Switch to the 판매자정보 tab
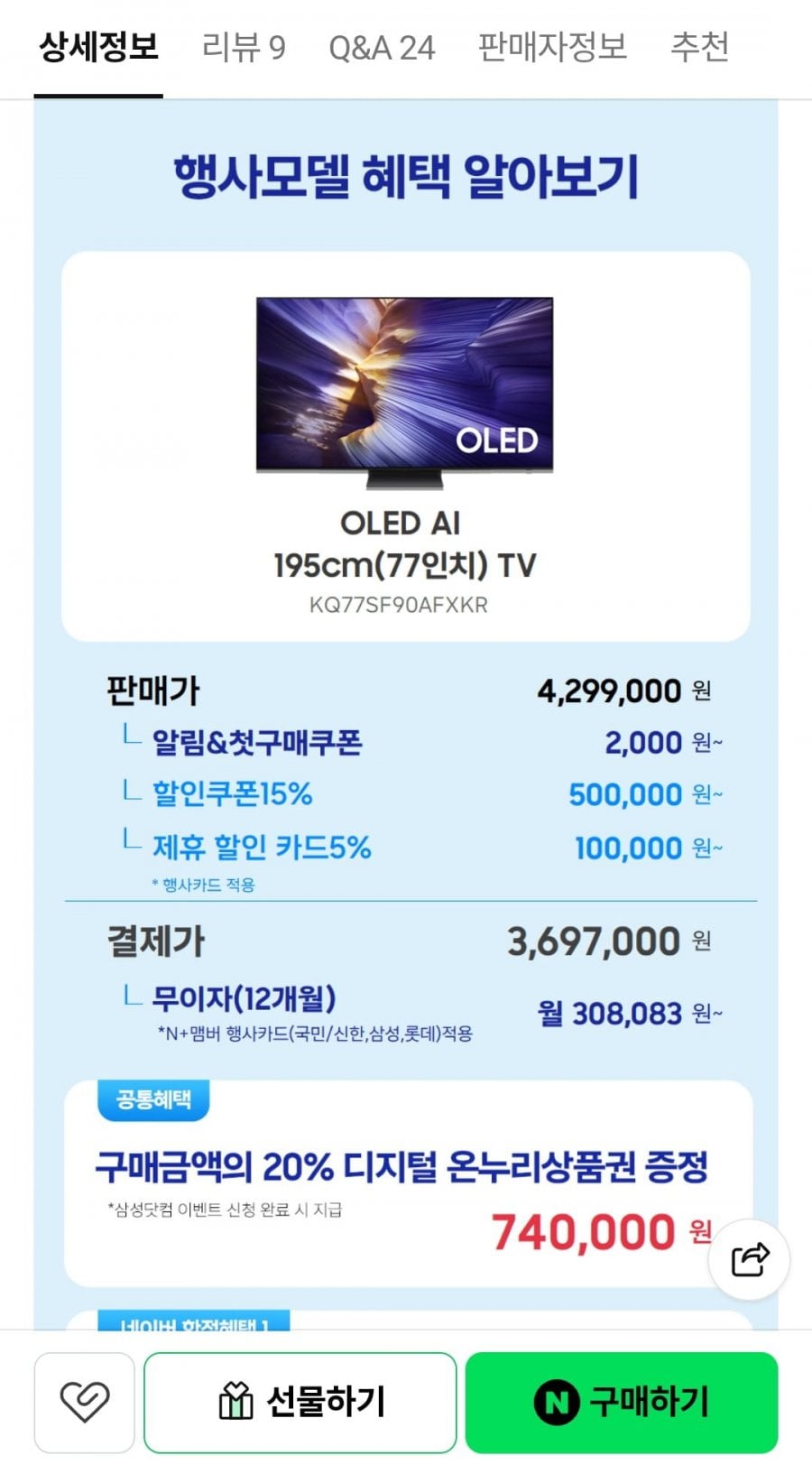 [552, 47]
